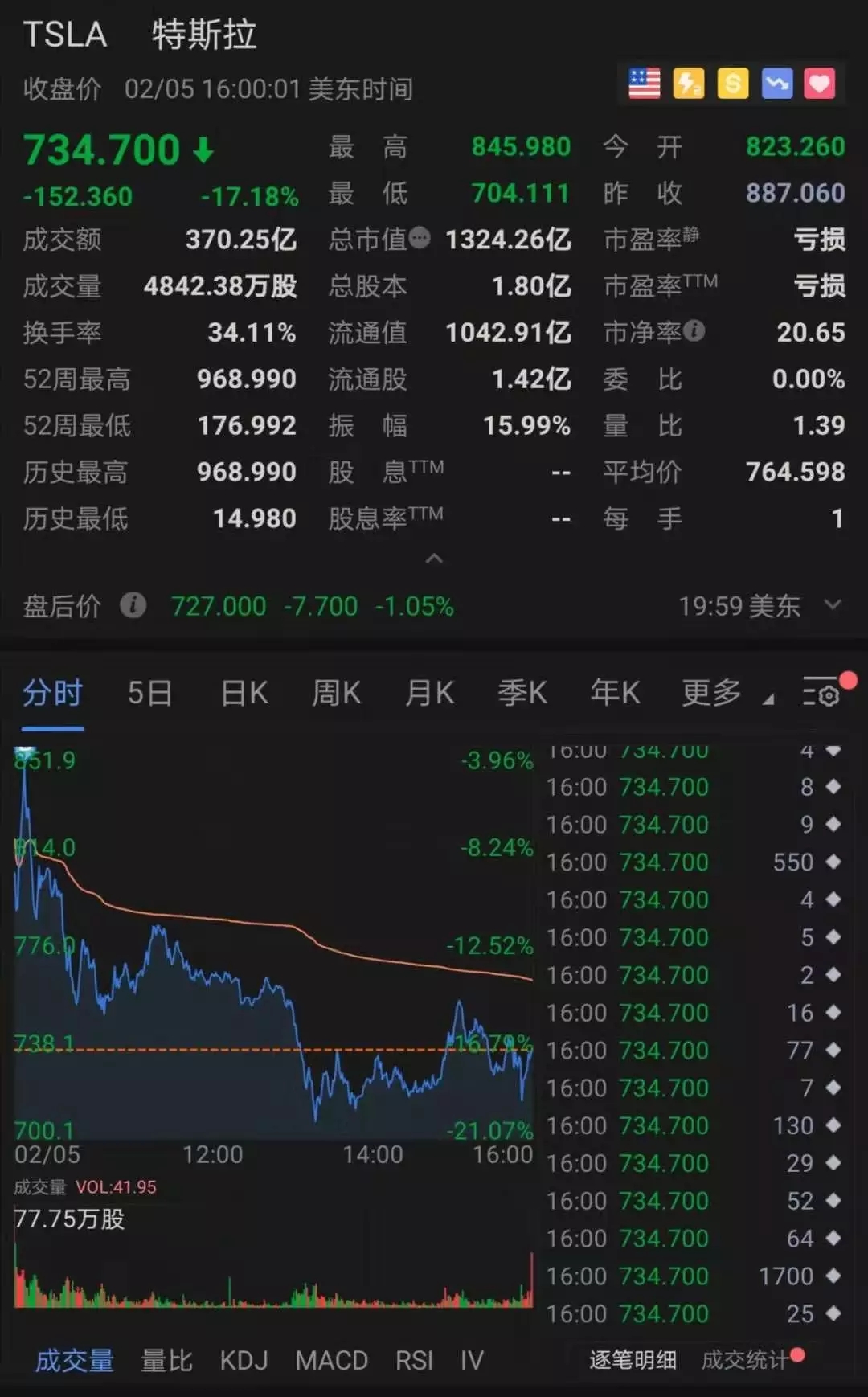View the 年K yearly chart
Viewport: 868px width, 1397px height.
pos(615,693)
